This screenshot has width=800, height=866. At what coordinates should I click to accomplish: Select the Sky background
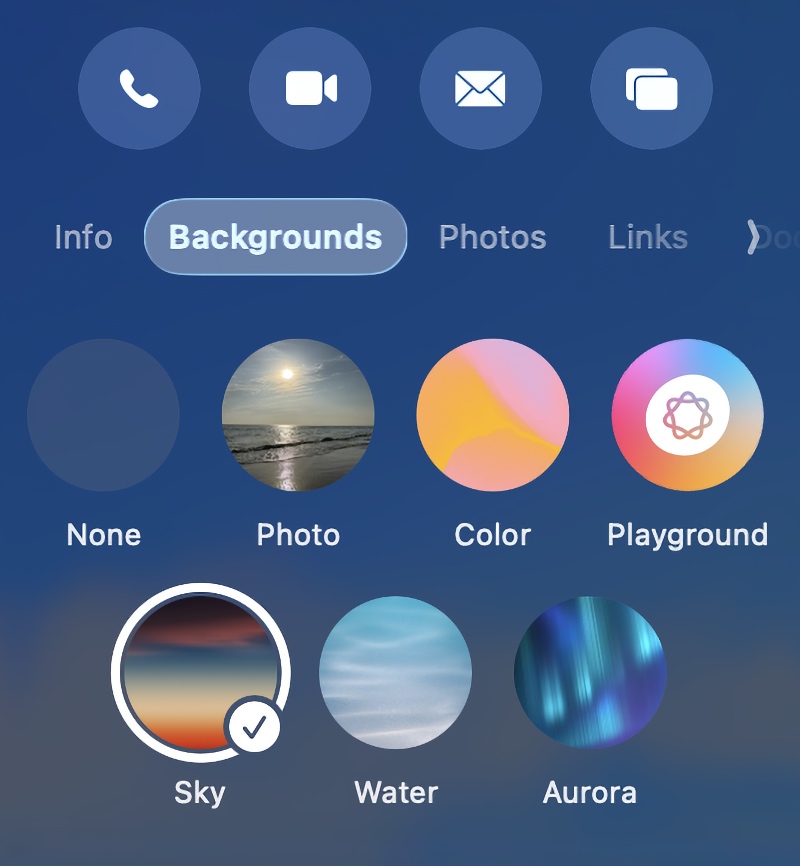click(200, 673)
